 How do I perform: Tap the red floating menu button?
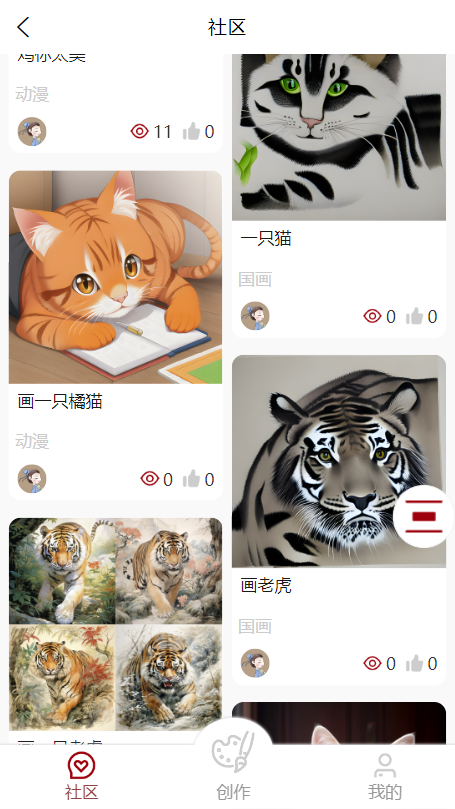(x=424, y=516)
